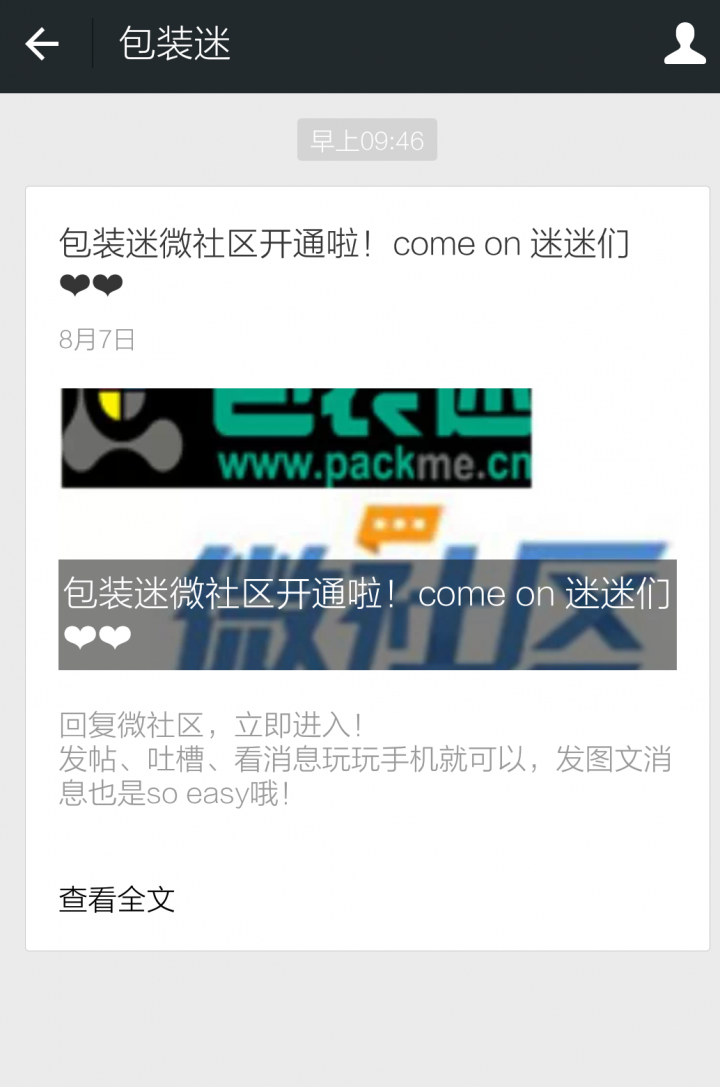Open the 查看全文 full article link
720x1087 pixels.
pyautogui.click(x=116, y=899)
